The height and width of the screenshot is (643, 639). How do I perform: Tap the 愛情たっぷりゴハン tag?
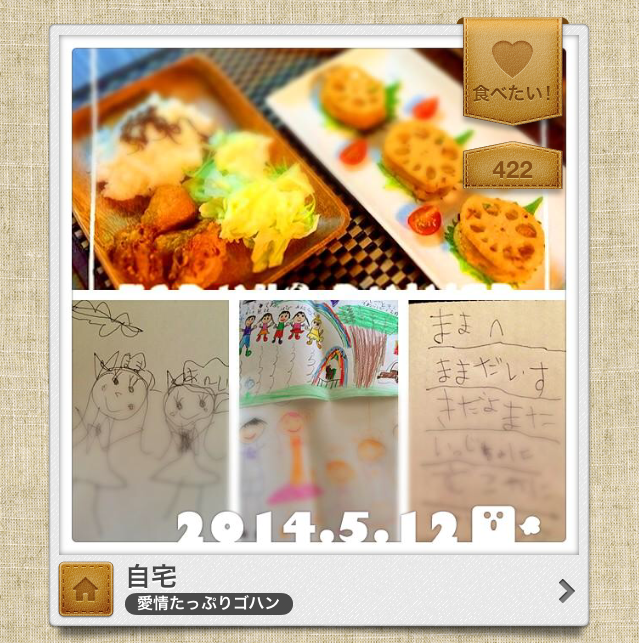[x=209, y=604]
